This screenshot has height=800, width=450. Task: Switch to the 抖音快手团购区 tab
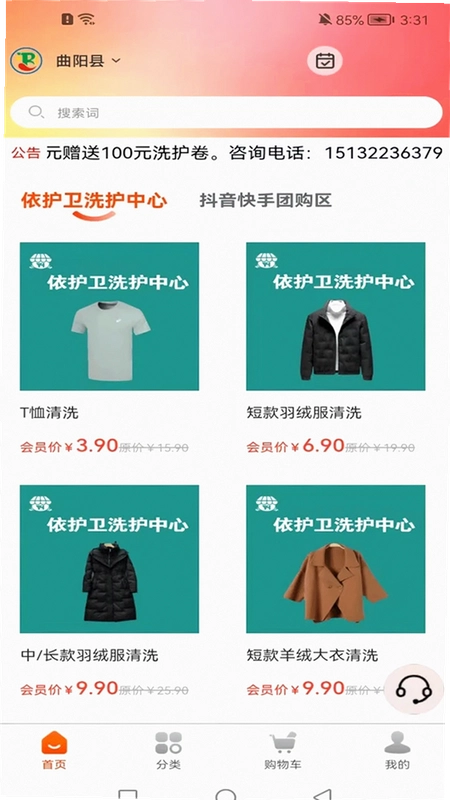pos(265,201)
